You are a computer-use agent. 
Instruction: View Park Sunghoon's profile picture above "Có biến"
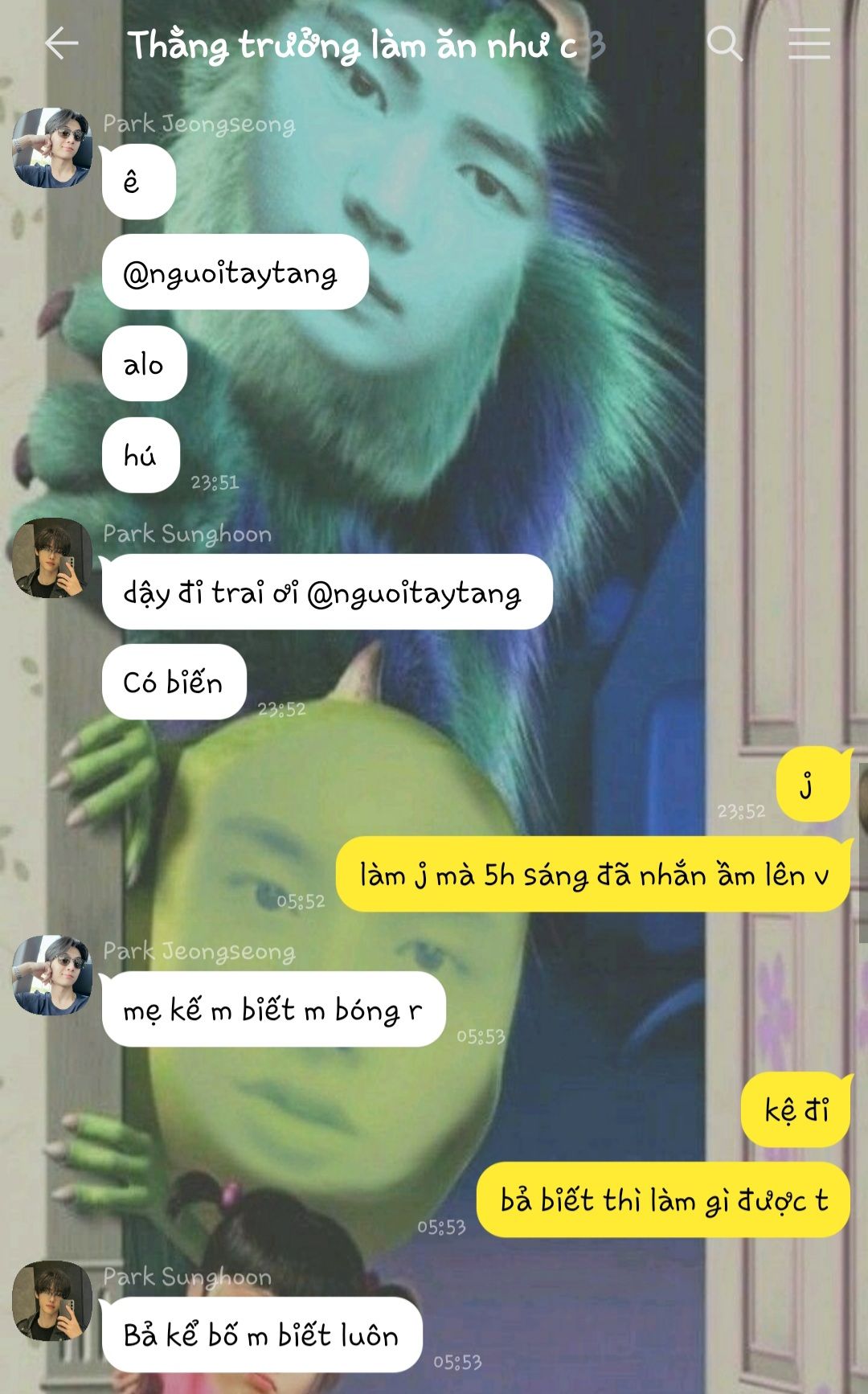(52, 558)
